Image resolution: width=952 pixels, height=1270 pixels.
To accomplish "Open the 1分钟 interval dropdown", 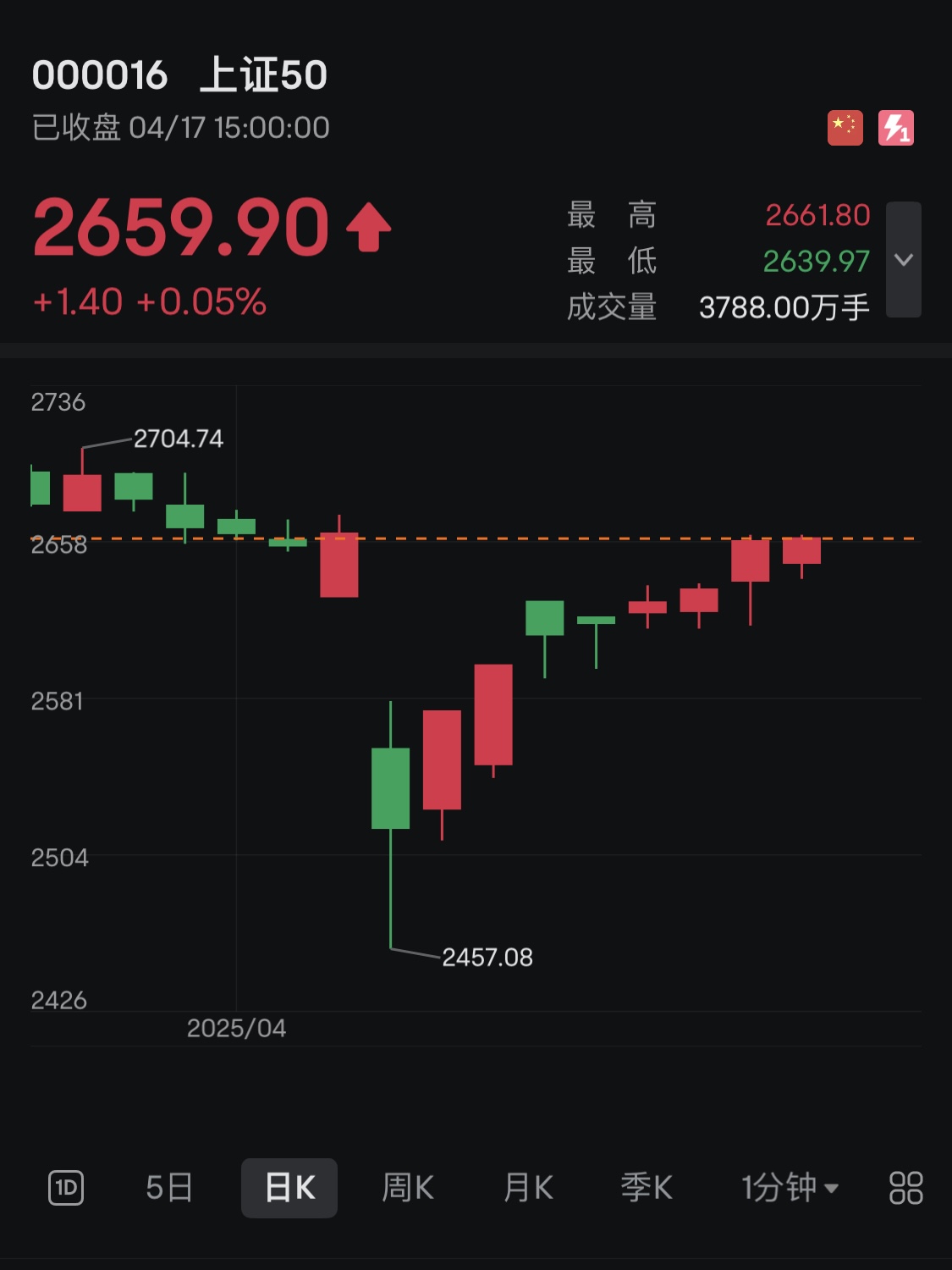I will tap(789, 1187).
